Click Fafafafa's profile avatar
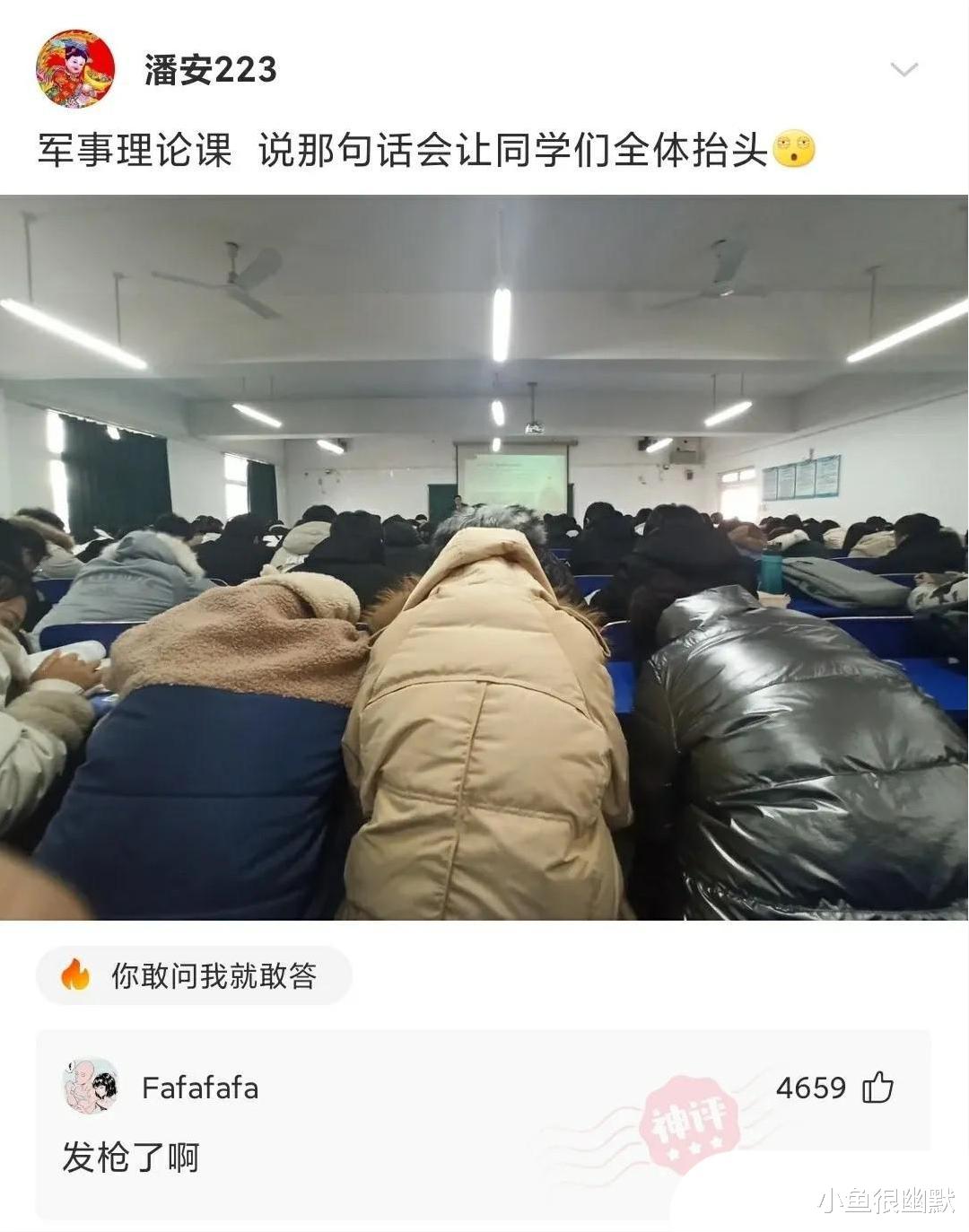The image size is (969, 1232). (90, 1087)
